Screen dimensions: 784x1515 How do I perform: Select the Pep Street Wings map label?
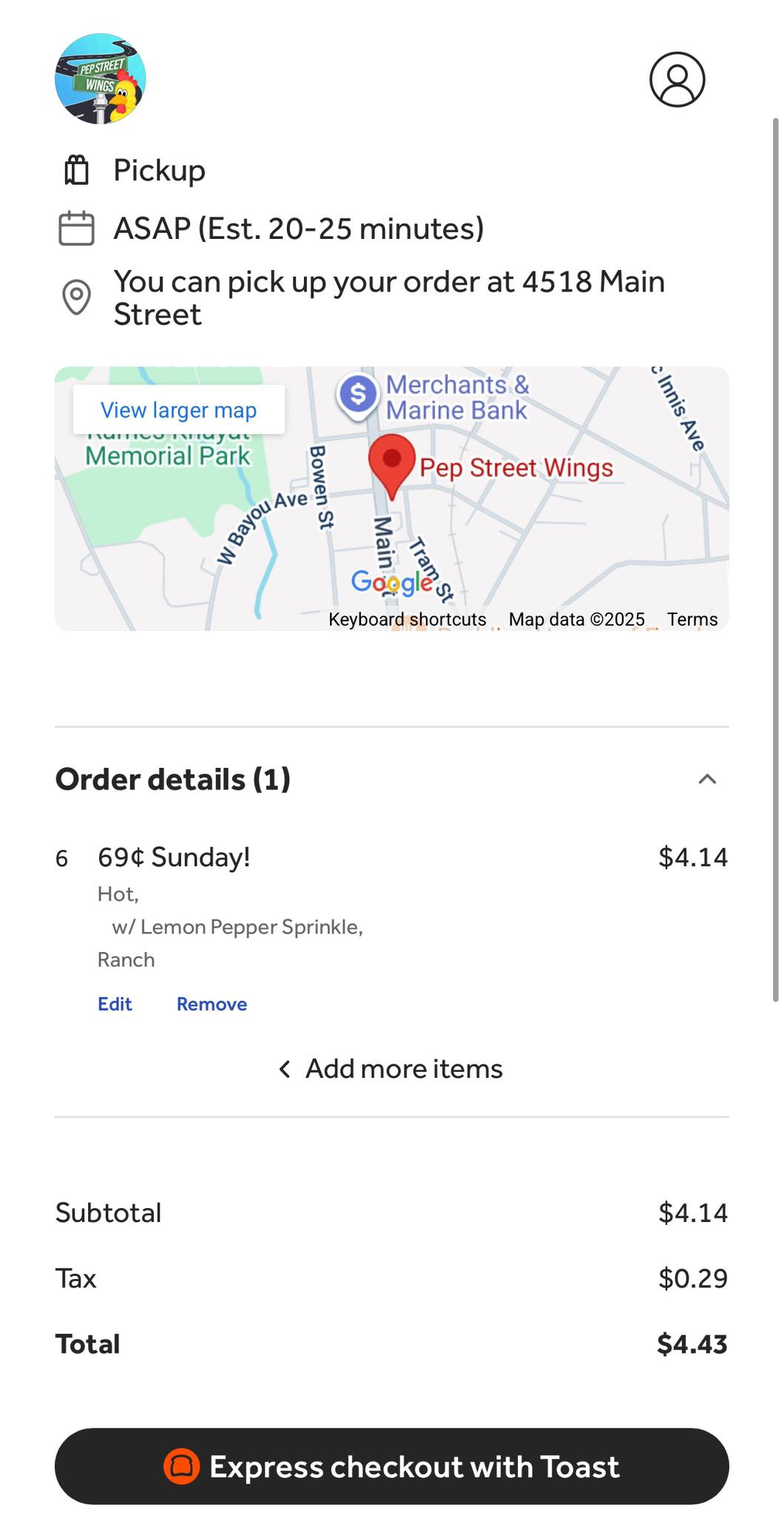click(518, 468)
